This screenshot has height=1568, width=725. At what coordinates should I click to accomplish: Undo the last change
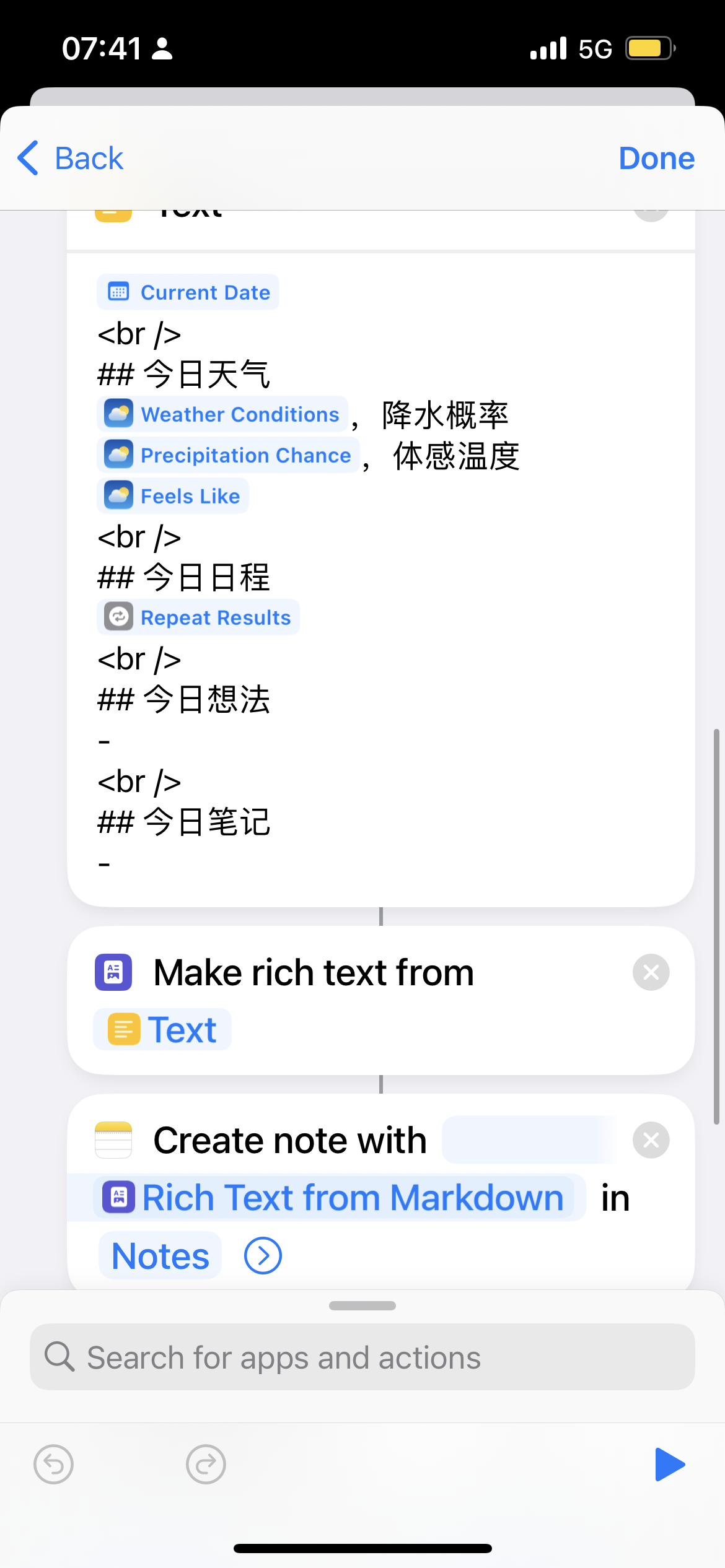click(x=54, y=1465)
